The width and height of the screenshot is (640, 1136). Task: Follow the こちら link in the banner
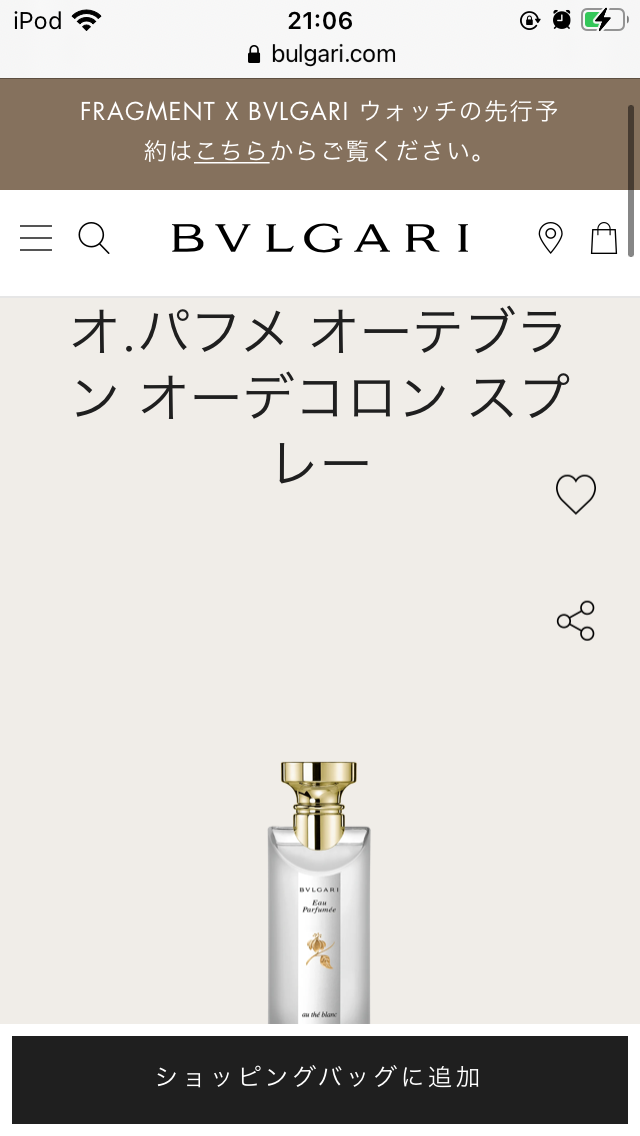pyautogui.click(x=232, y=152)
